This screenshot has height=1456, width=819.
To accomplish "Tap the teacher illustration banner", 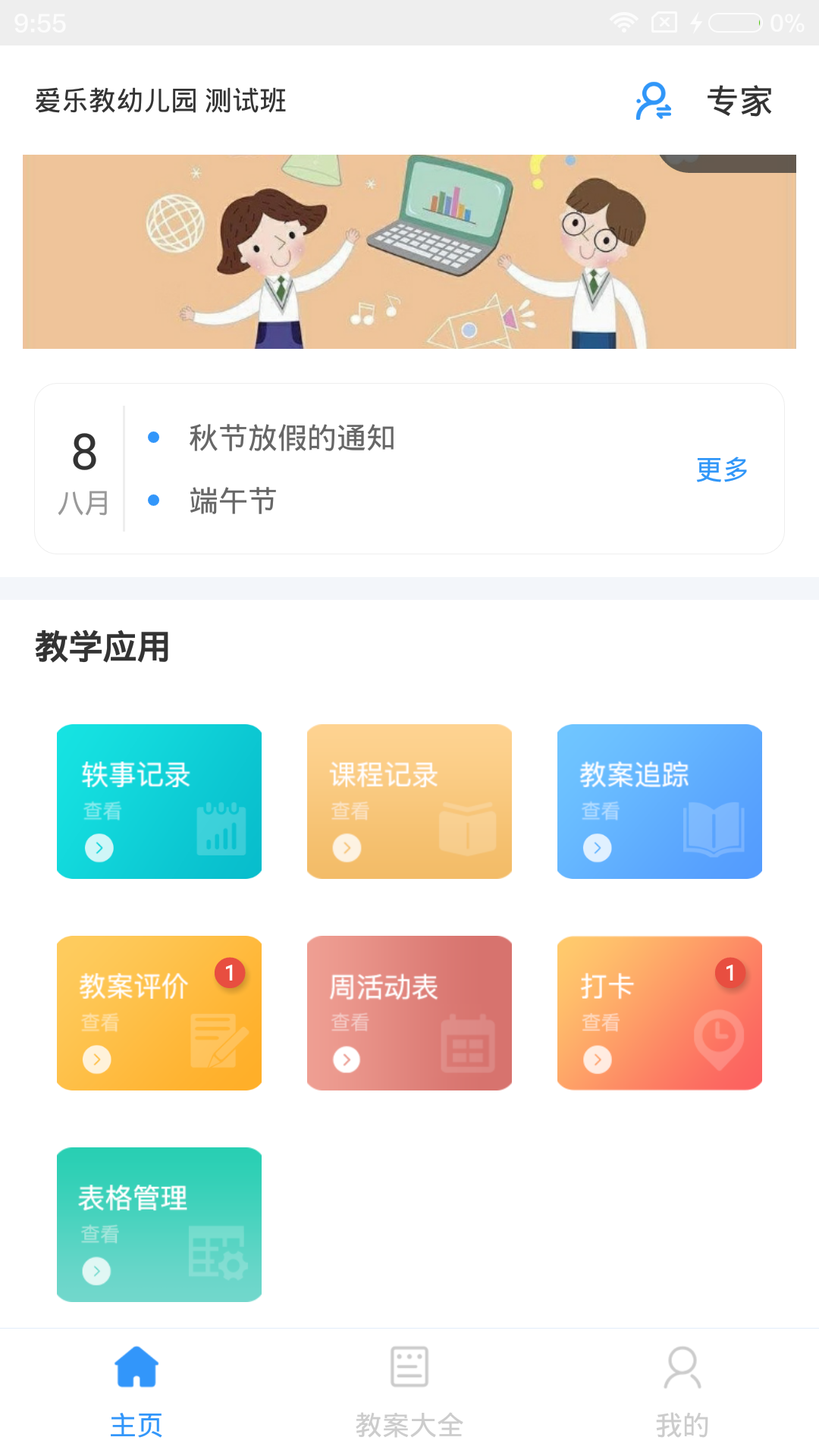I will [x=409, y=252].
